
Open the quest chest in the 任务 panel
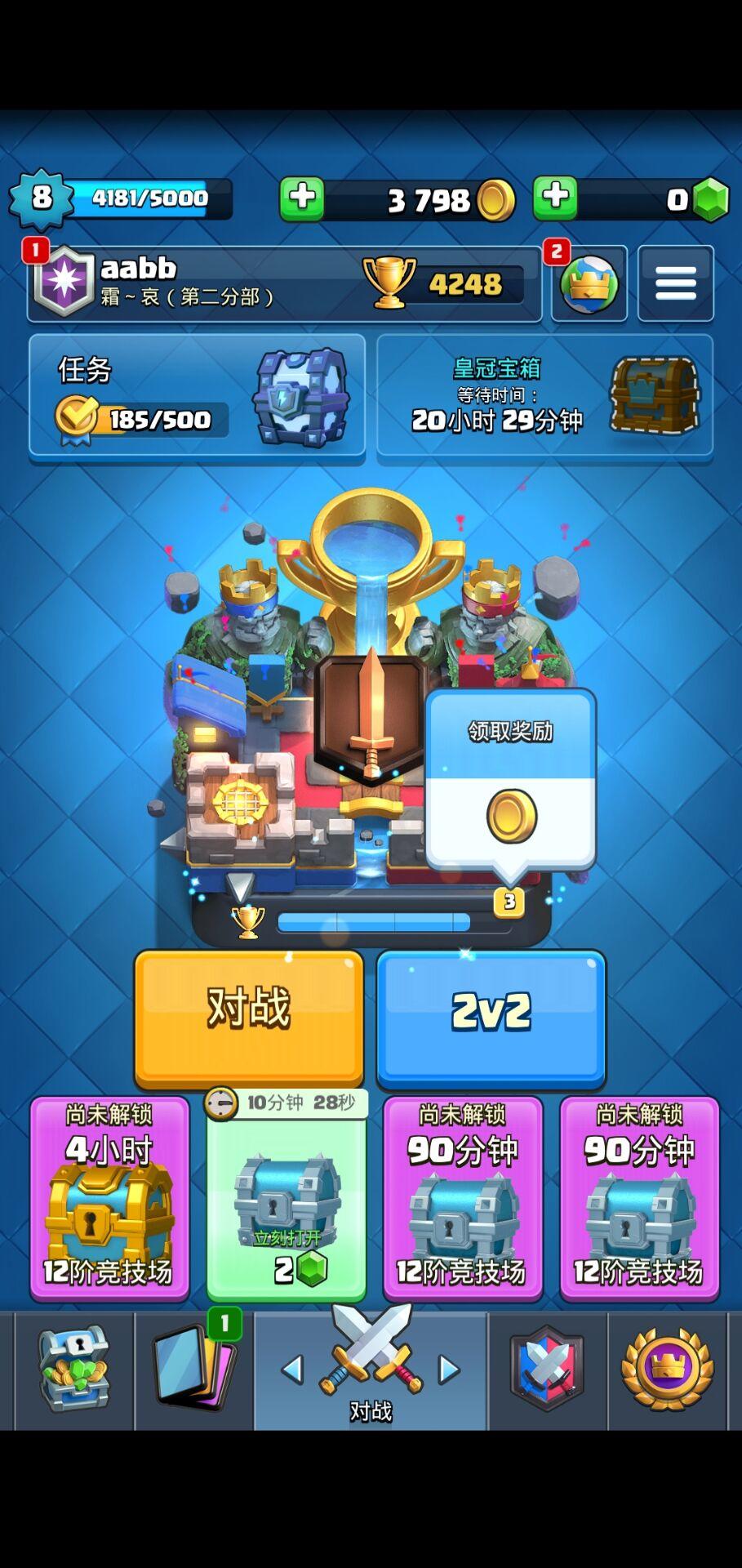pyautogui.click(x=302, y=398)
